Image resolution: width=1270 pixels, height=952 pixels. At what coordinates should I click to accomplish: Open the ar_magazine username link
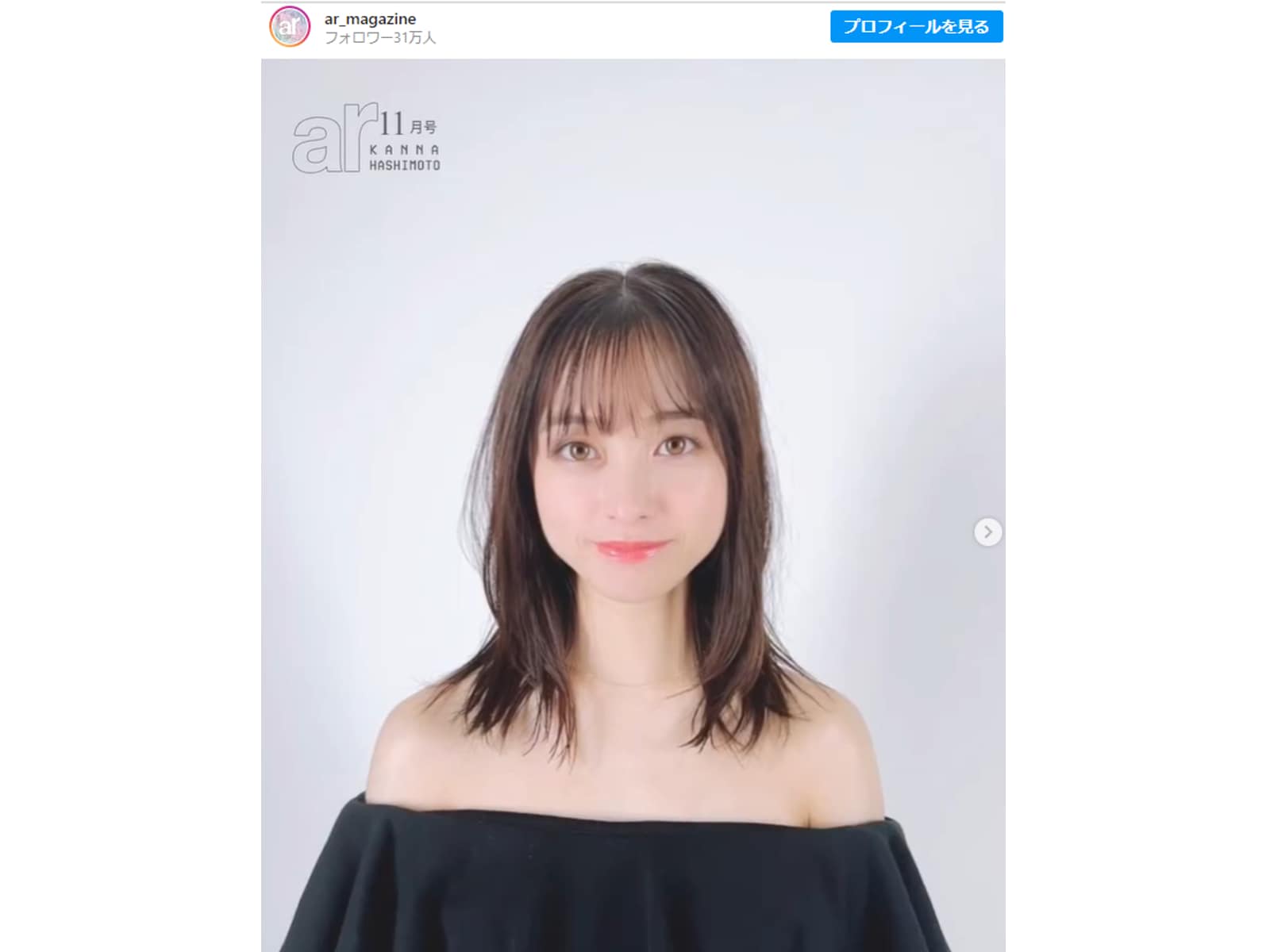pos(370,19)
